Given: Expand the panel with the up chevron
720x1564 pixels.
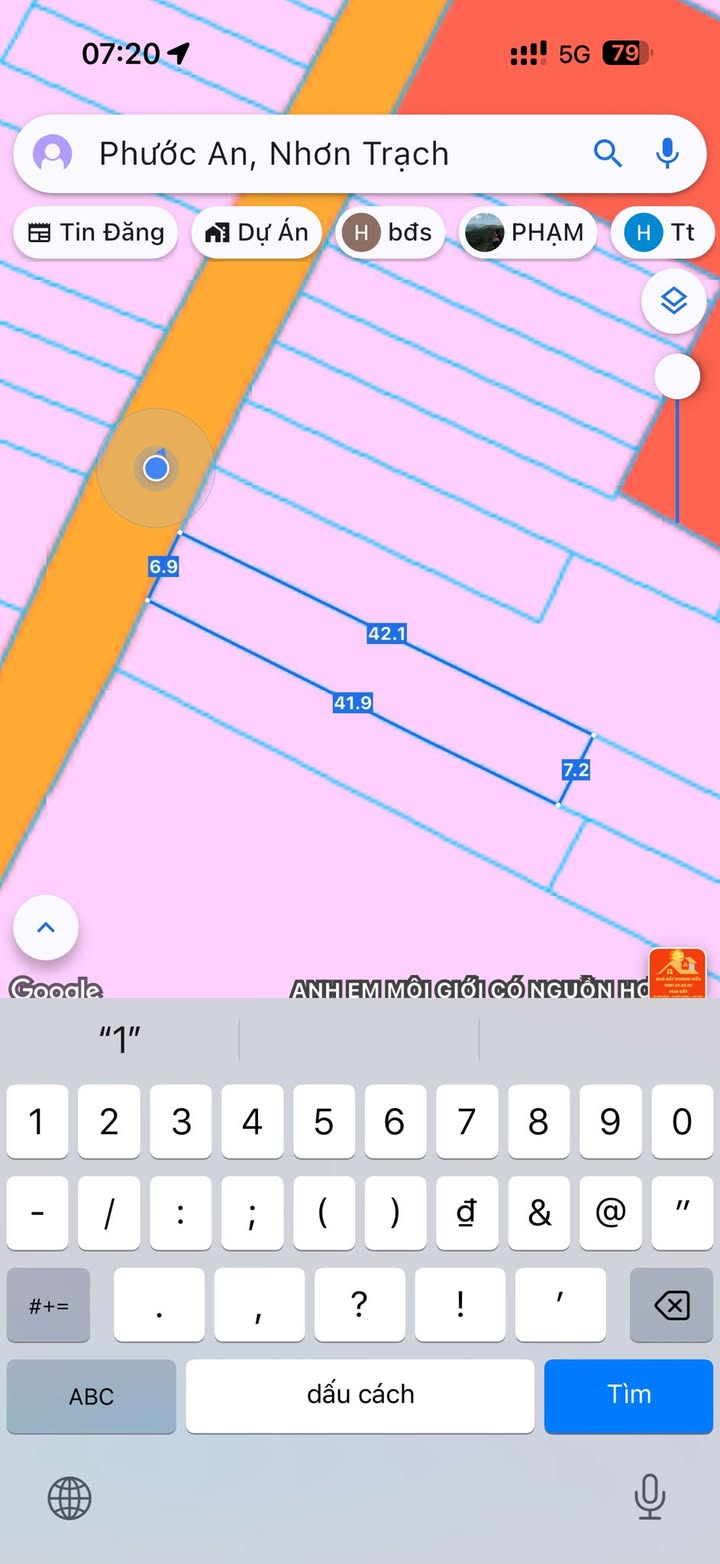Looking at the screenshot, I should pos(46,927).
